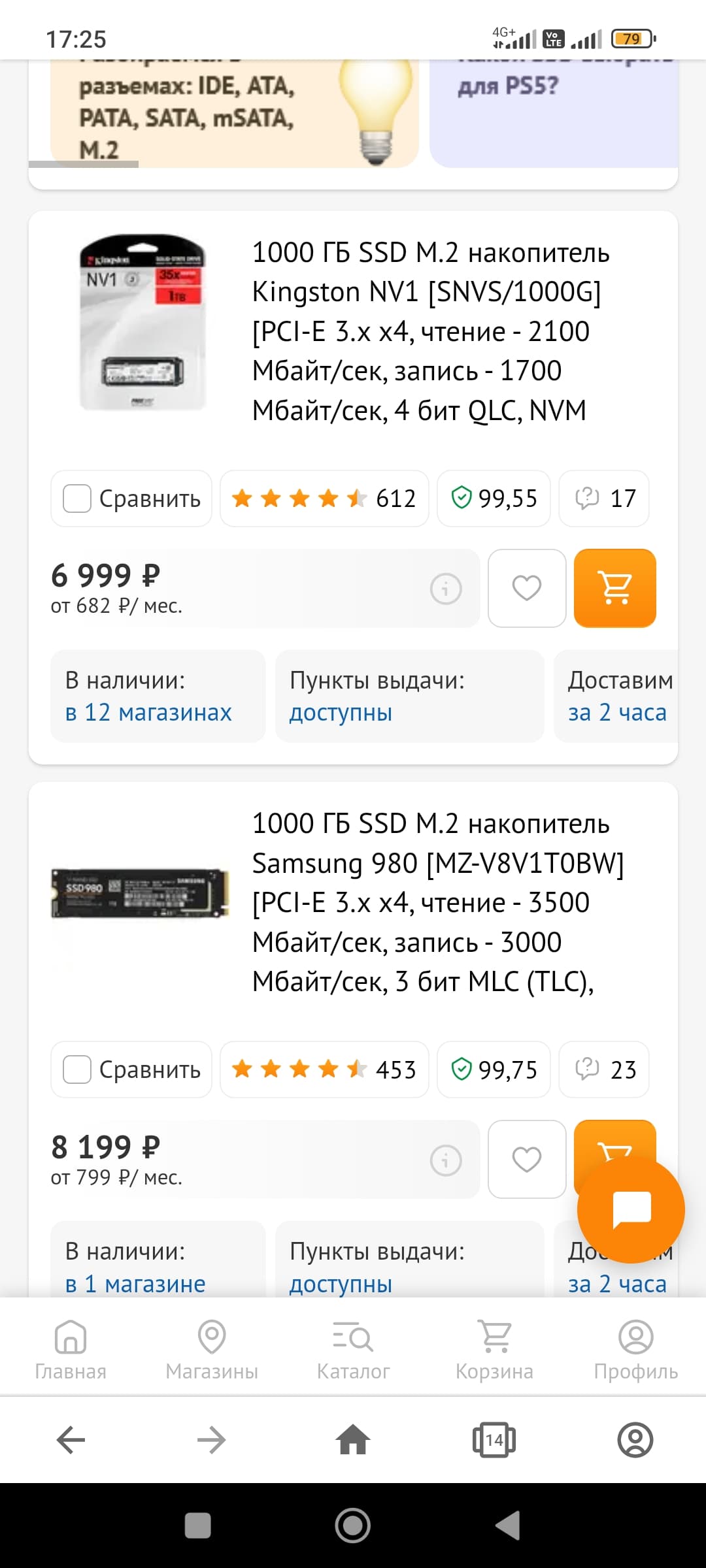
Task: View the 612 reviews of Kingston NV1
Action: (324, 498)
